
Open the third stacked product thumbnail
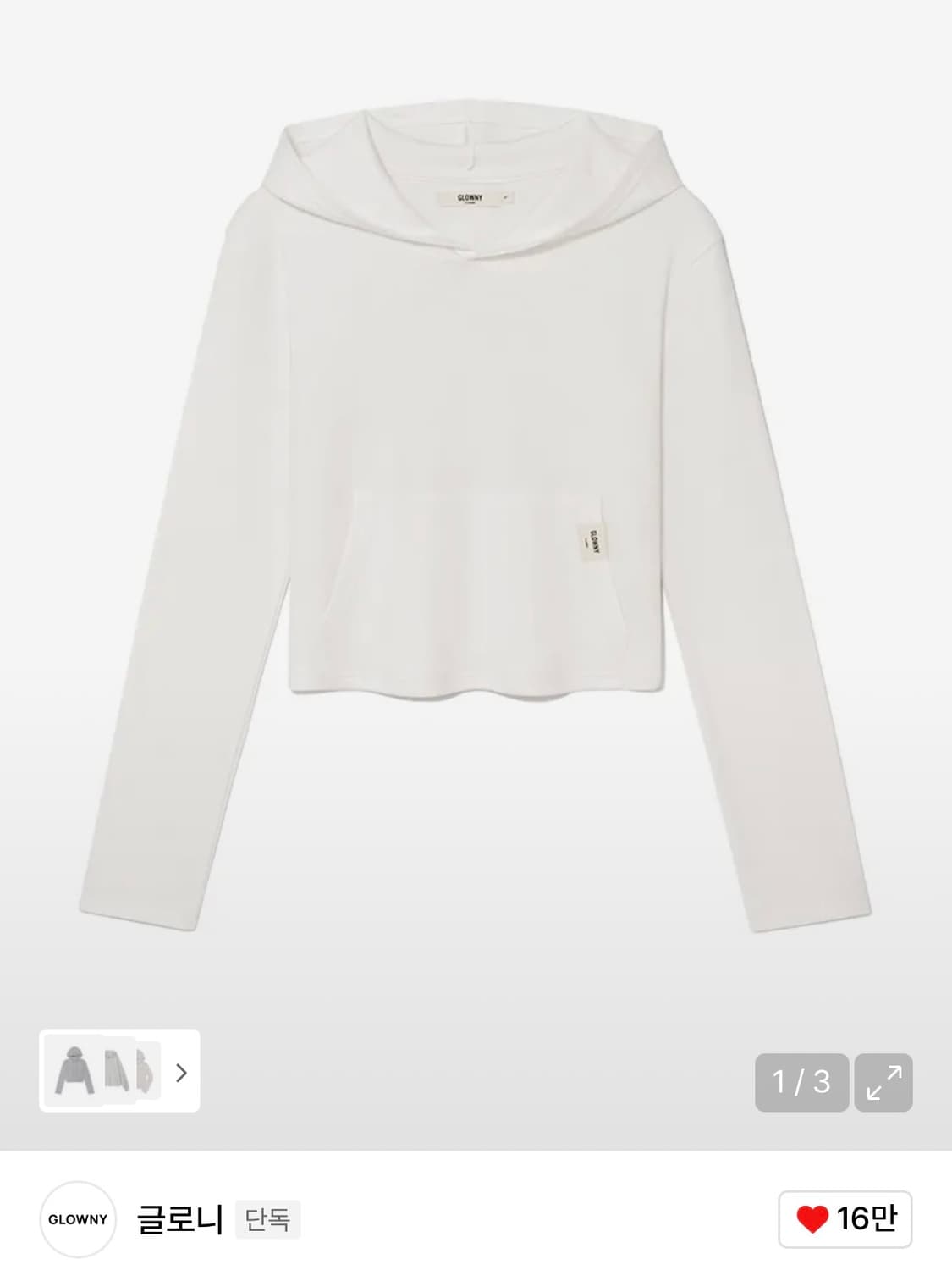pos(148,1074)
